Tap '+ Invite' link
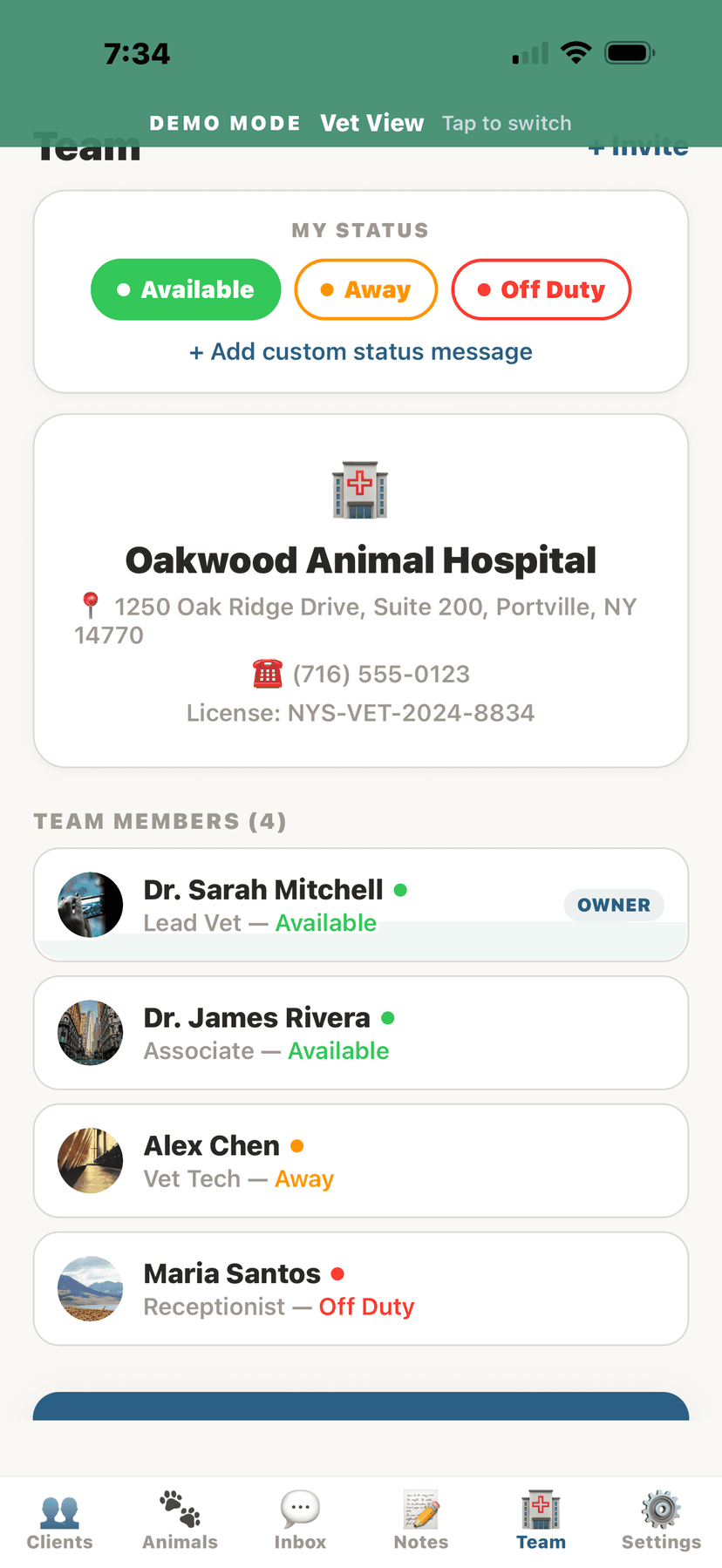The height and width of the screenshot is (1568, 722). point(638,146)
